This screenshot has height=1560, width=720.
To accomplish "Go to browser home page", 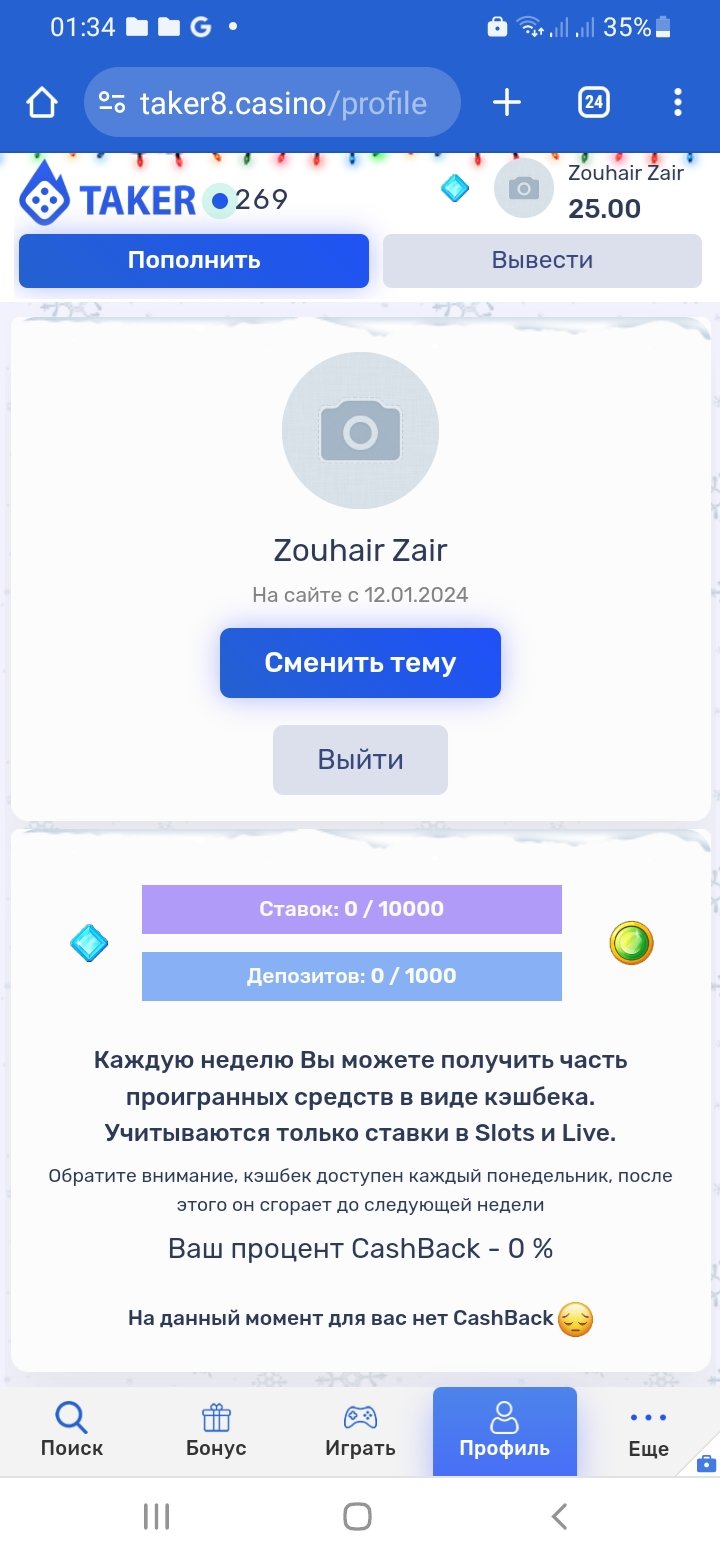I will [x=42, y=102].
